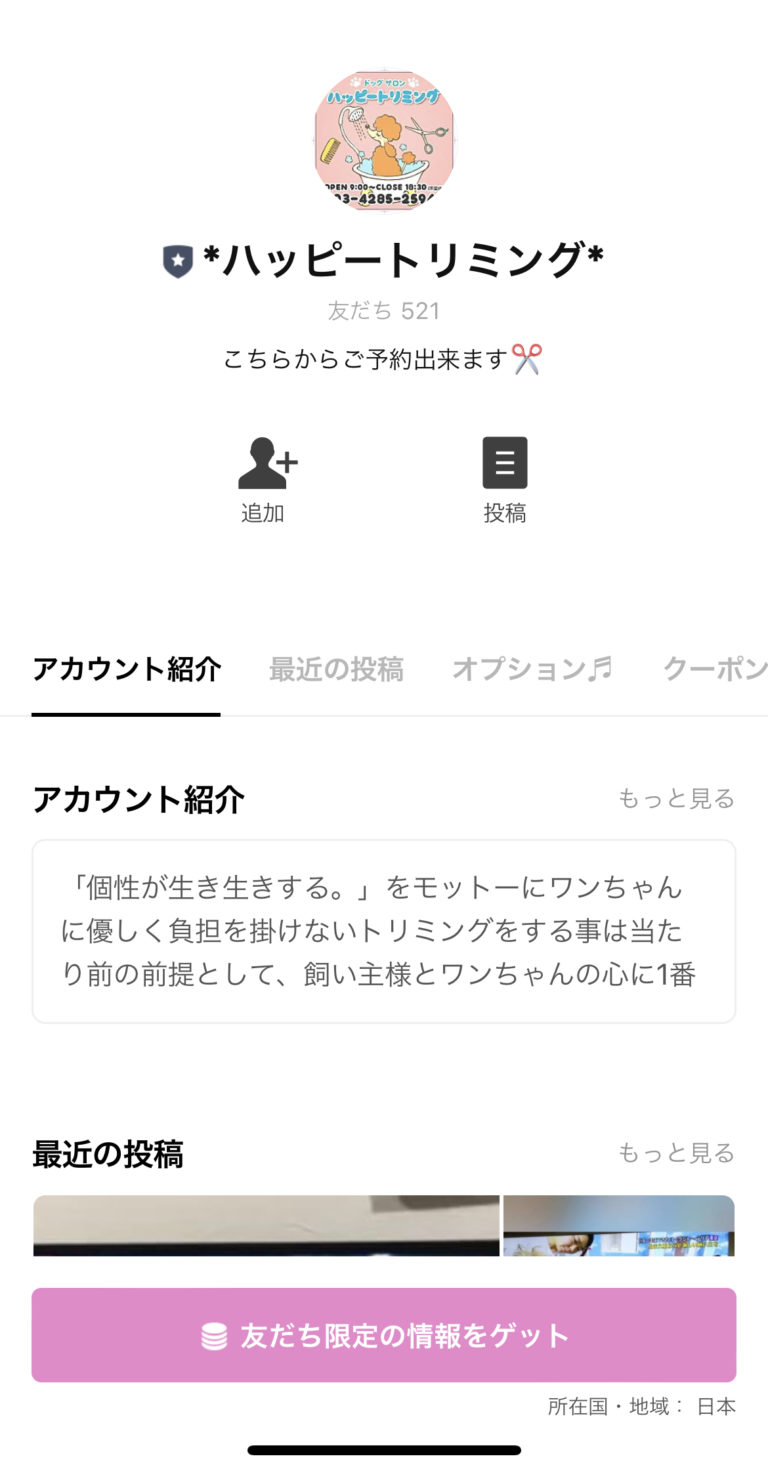Viewport: 768px width, 1471px height.
Task: Expand the truncated introduction text box
Action: 384,930
